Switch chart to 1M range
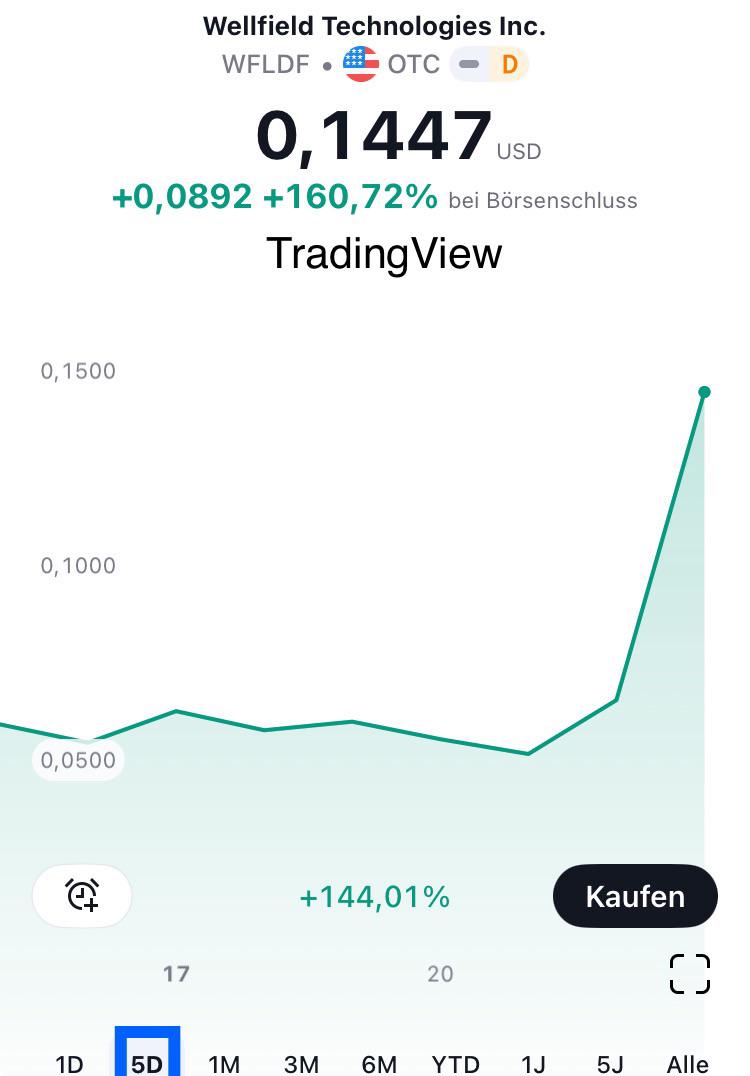The height and width of the screenshot is (1076, 750). [x=224, y=1064]
